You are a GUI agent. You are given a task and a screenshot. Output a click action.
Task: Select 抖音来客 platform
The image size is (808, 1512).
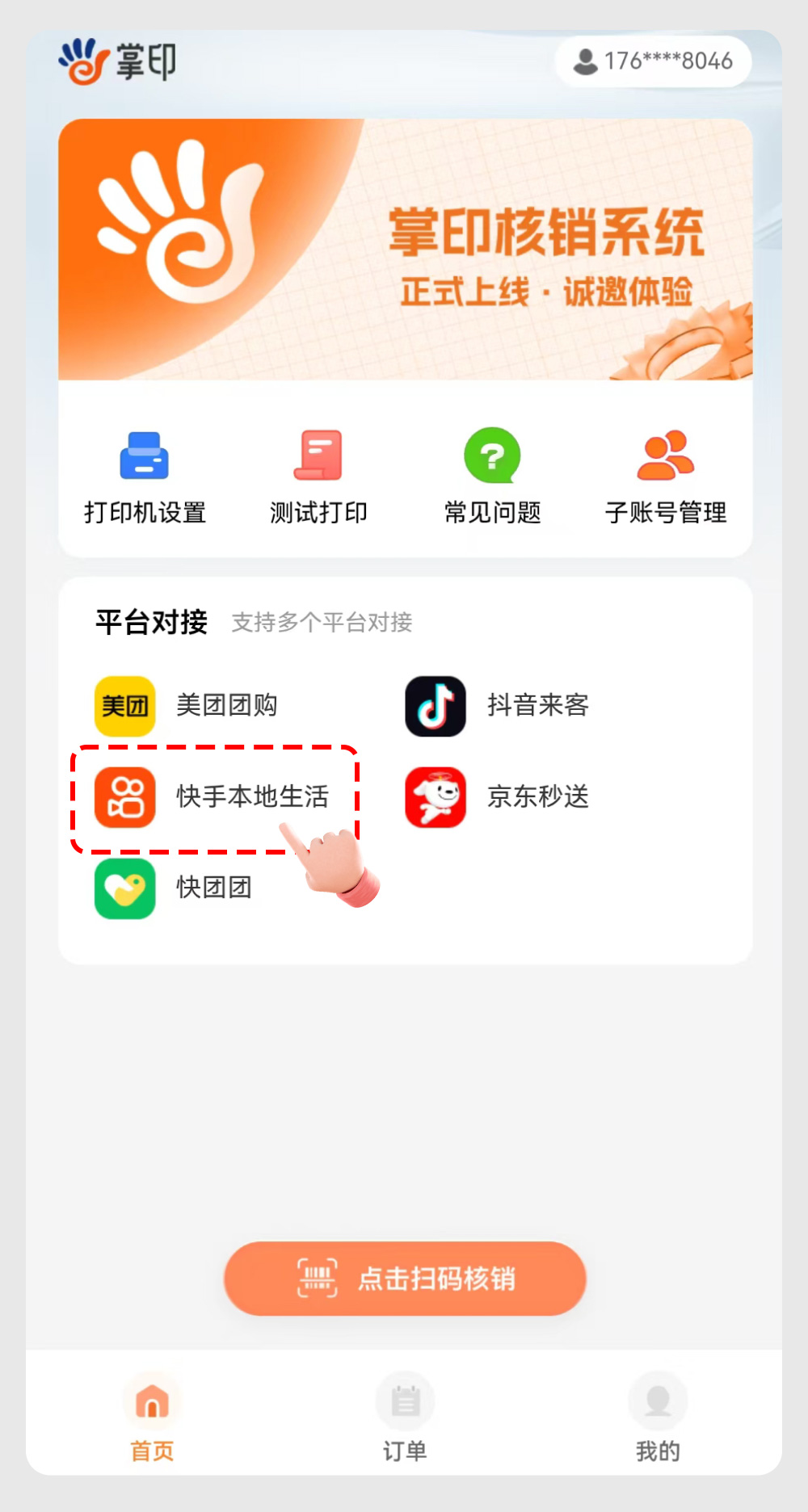pyautogui.click(x=498, y=706)
